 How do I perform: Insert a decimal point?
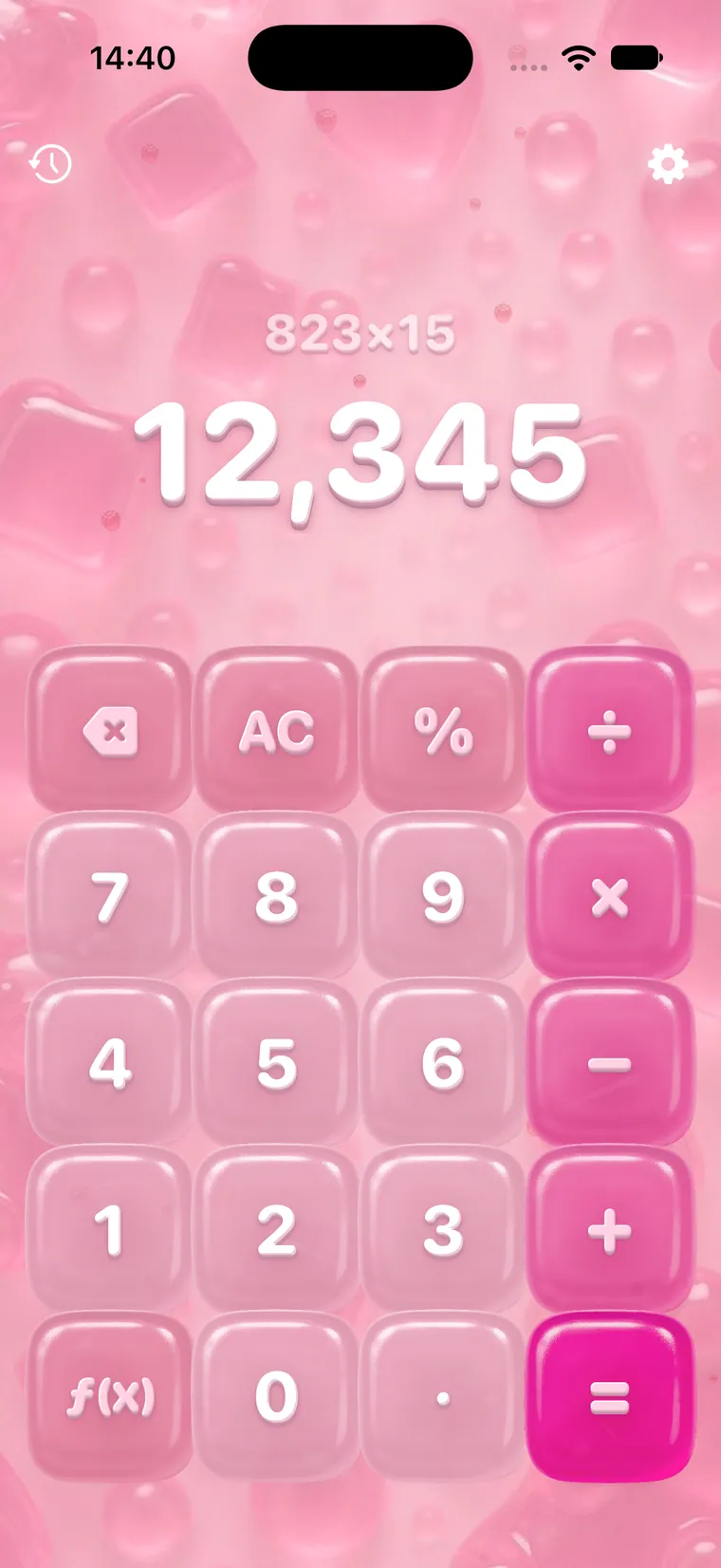point(443,1396)
